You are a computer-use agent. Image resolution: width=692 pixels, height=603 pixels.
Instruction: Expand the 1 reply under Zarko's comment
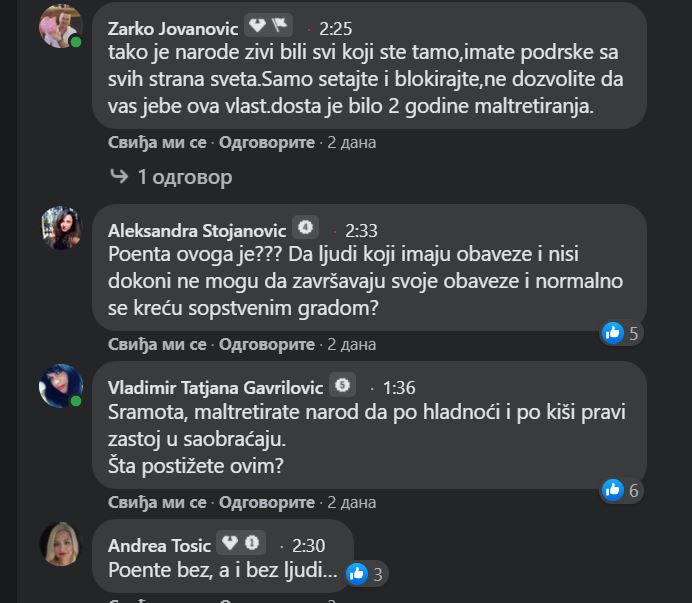tap(171, 177)
